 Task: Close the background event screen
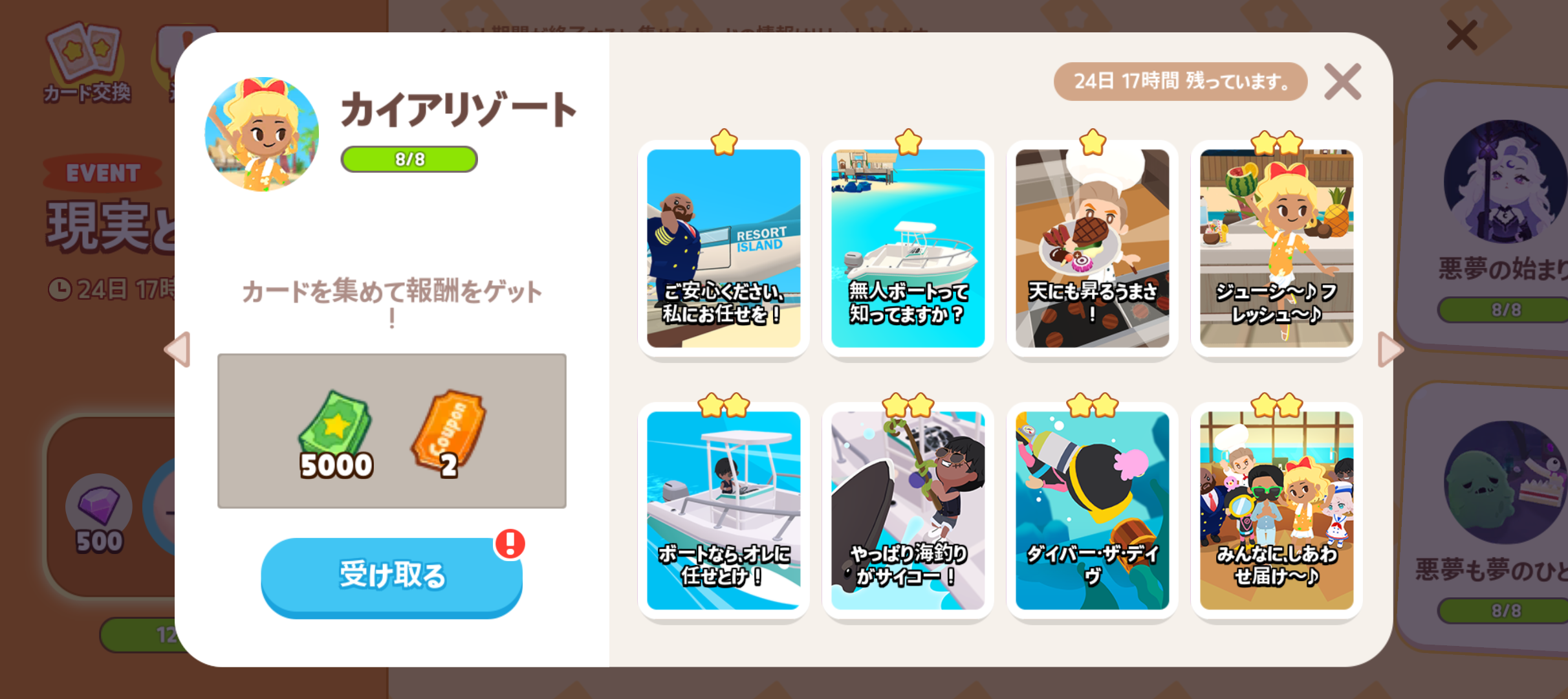[x=1461, y=36]
